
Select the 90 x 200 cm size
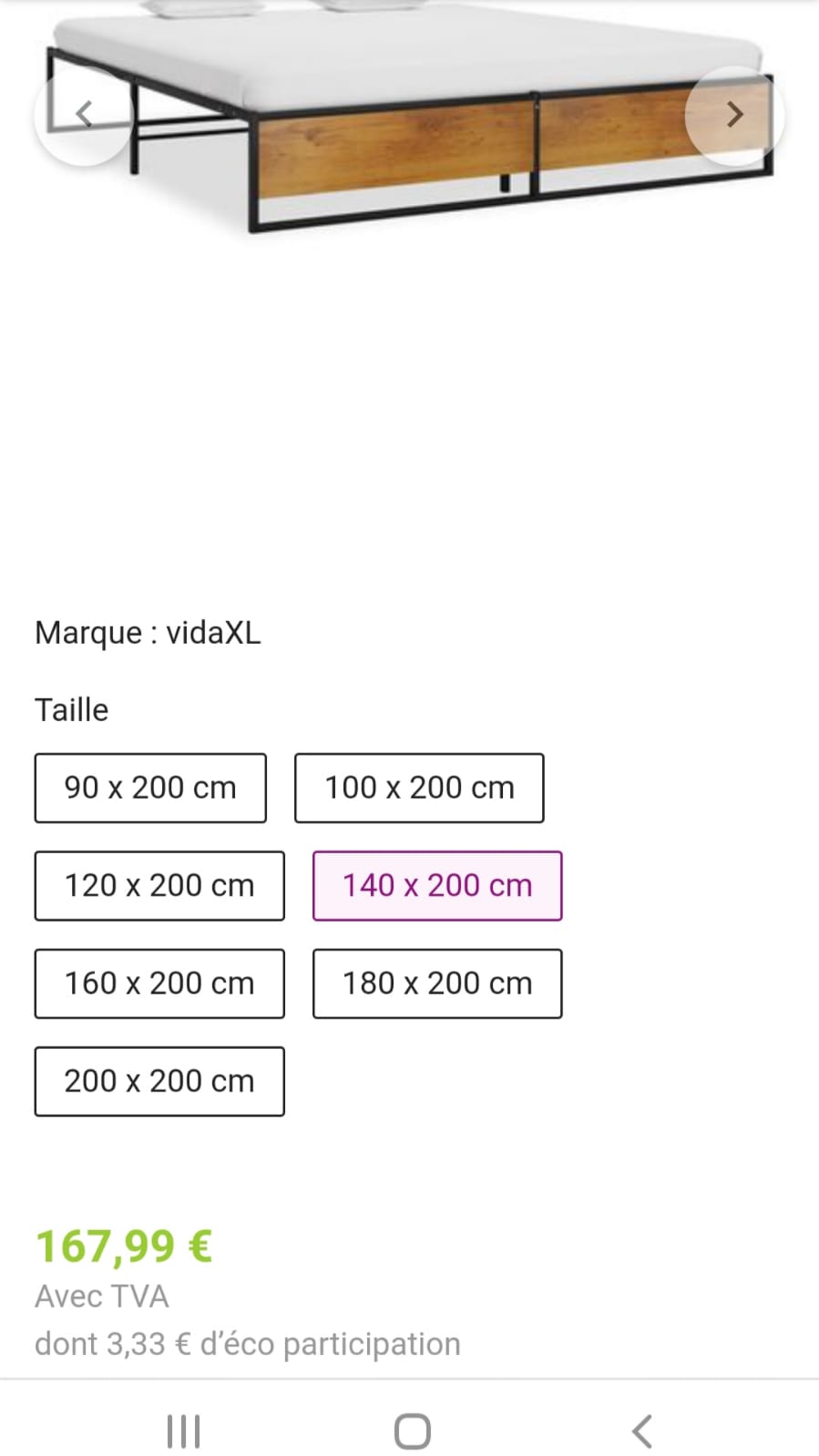tap(150, 788)
